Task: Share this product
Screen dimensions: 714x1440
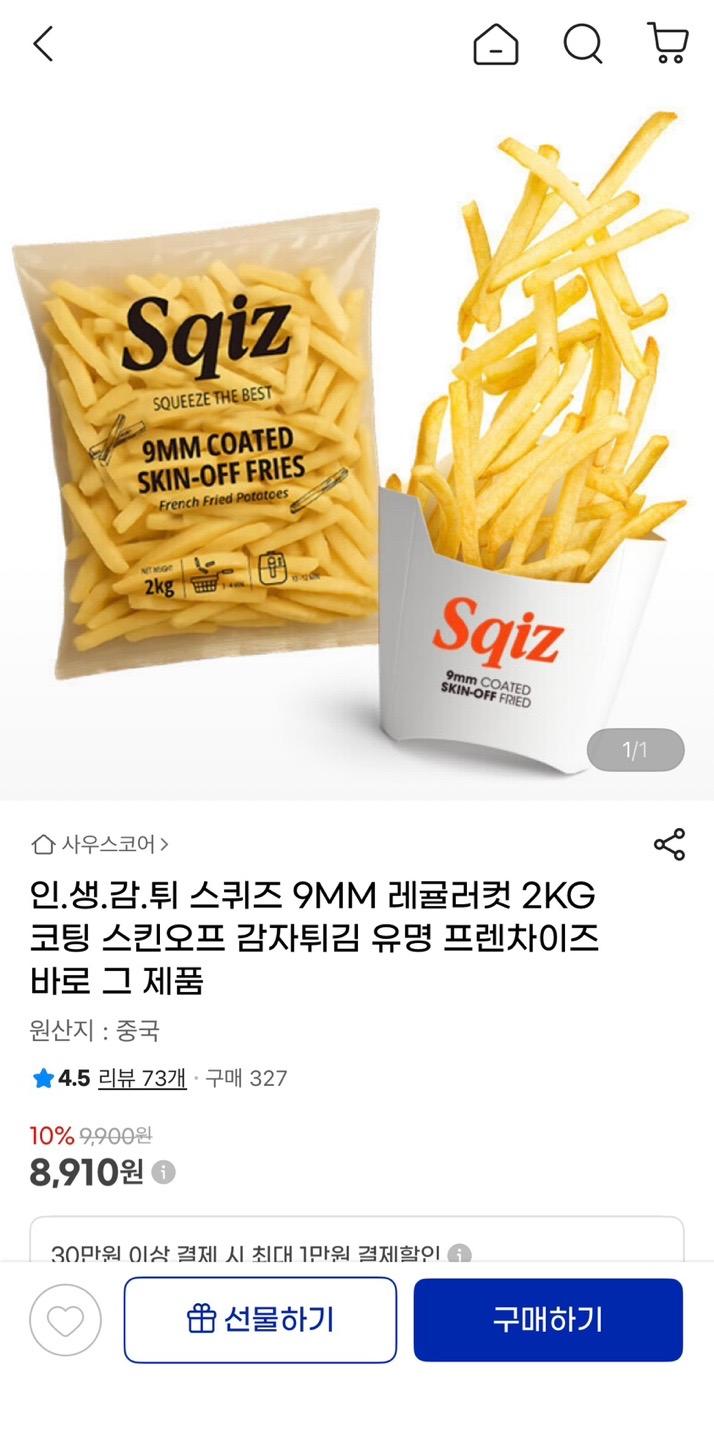Action: point(669,844)
